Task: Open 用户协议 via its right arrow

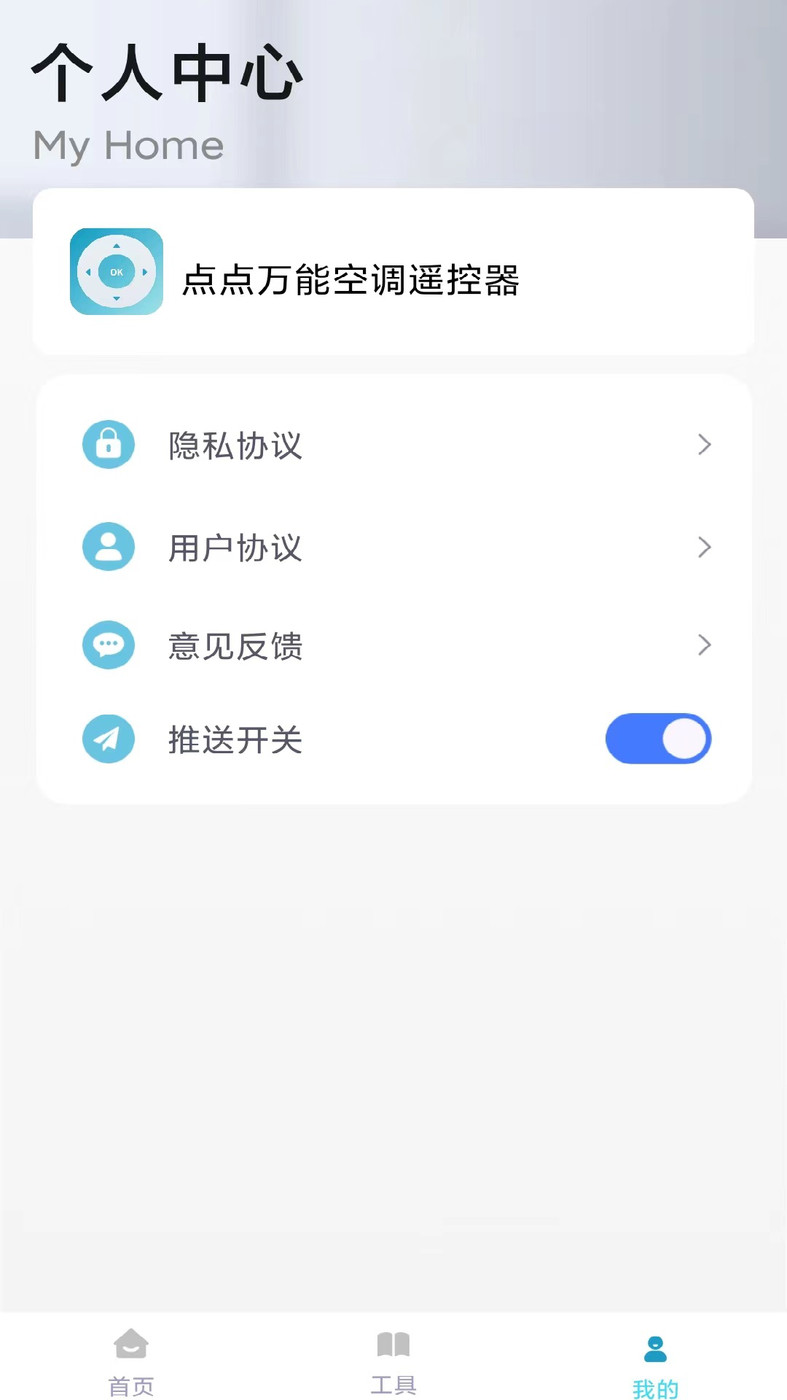Action: coord(704,547)
